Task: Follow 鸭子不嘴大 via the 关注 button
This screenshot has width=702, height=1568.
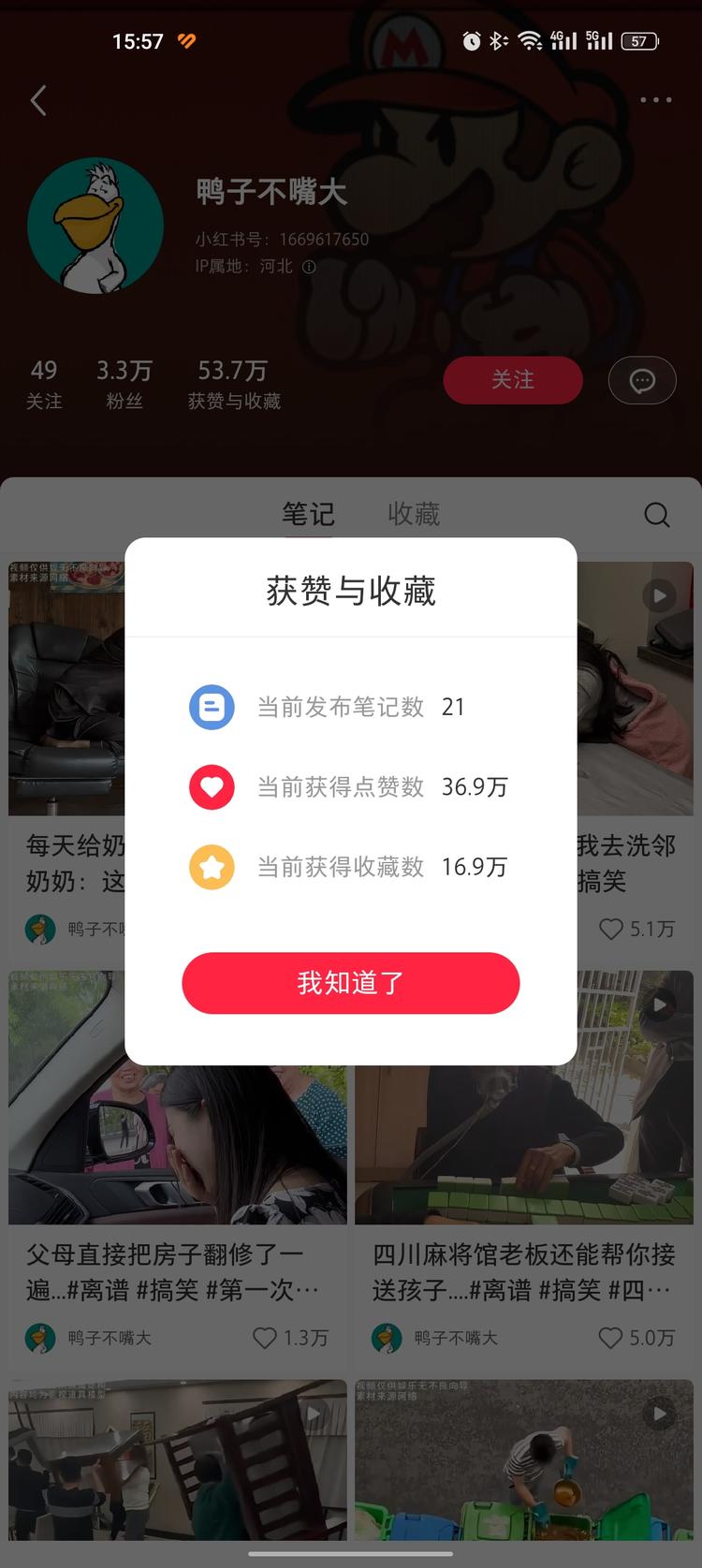Action: tap(513, 380)
